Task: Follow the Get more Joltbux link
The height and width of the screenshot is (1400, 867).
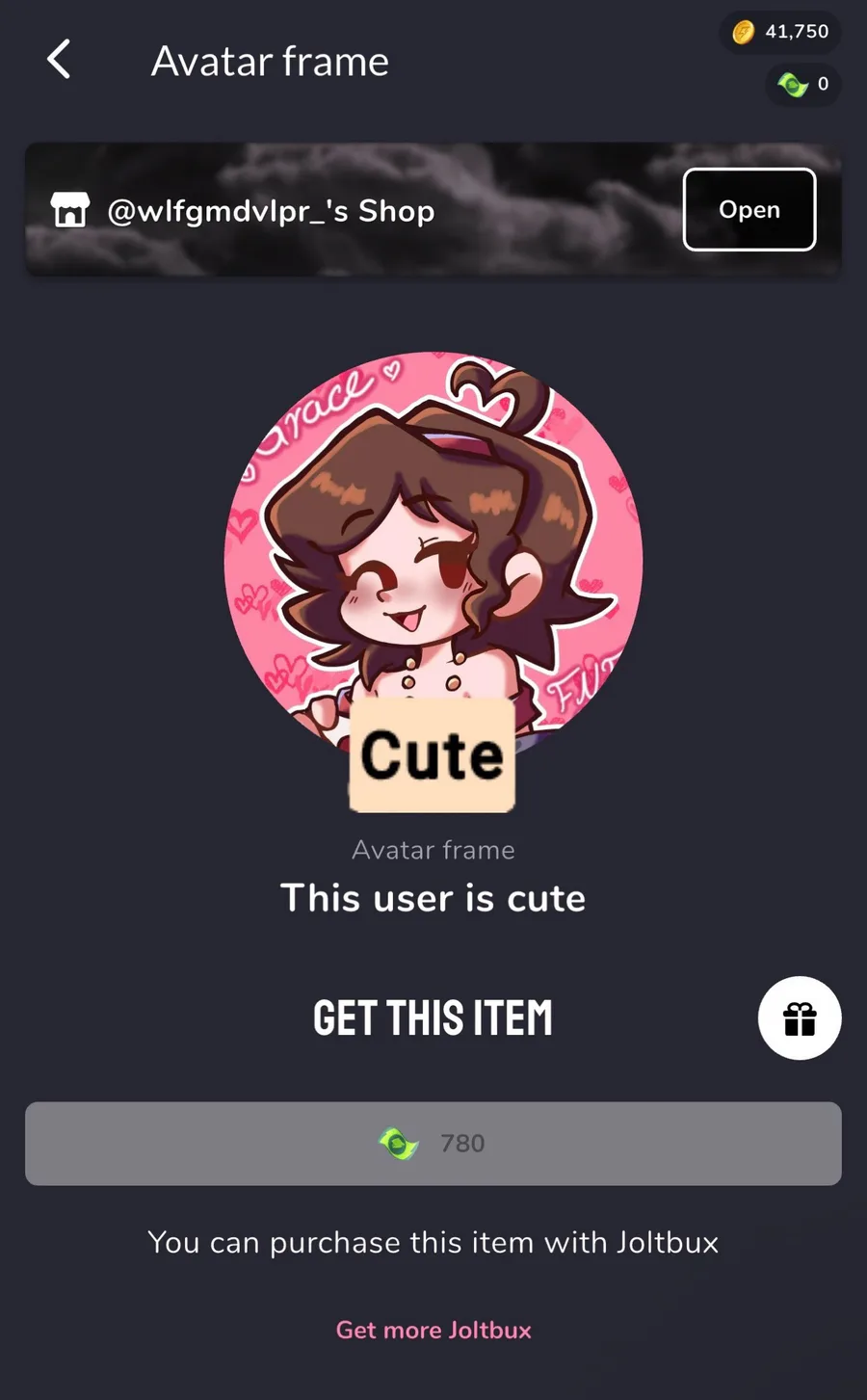Action: coord(433,1330)
